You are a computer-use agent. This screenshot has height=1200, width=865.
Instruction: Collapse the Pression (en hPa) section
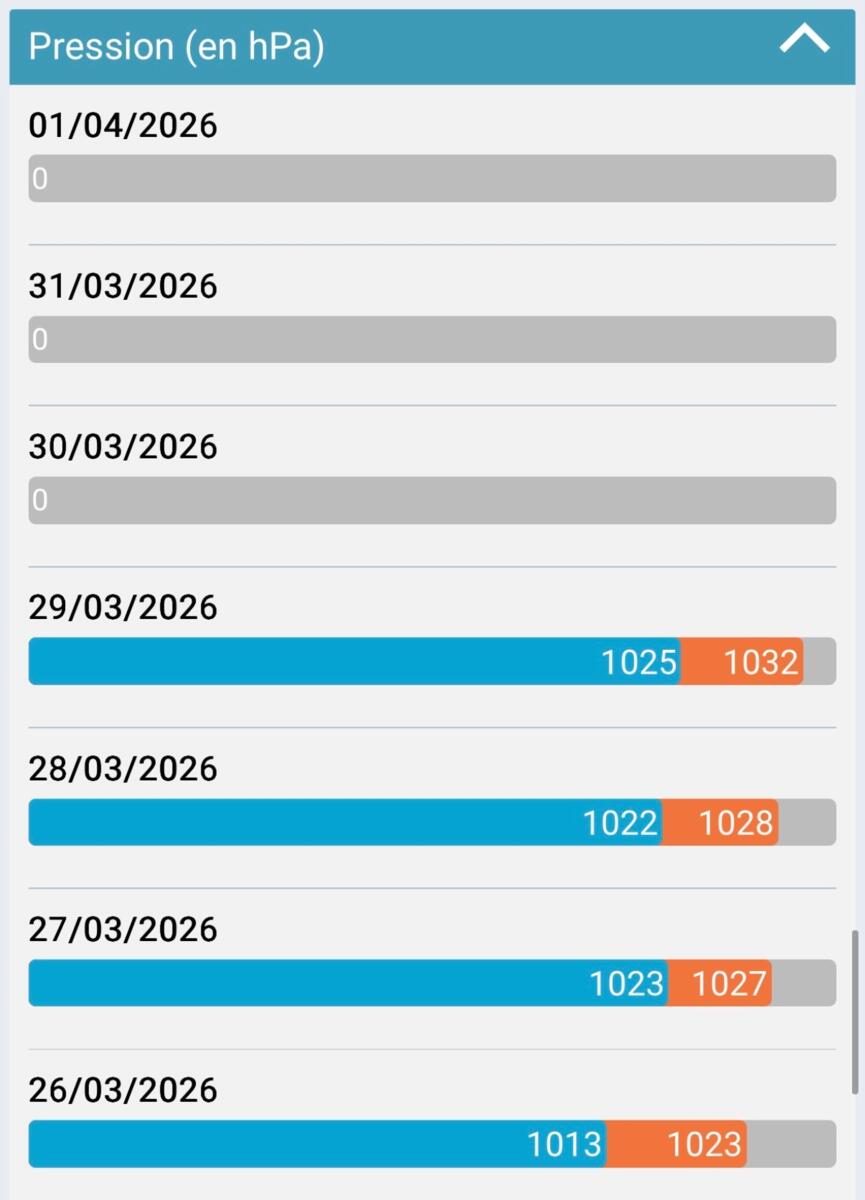click(804, 42)
